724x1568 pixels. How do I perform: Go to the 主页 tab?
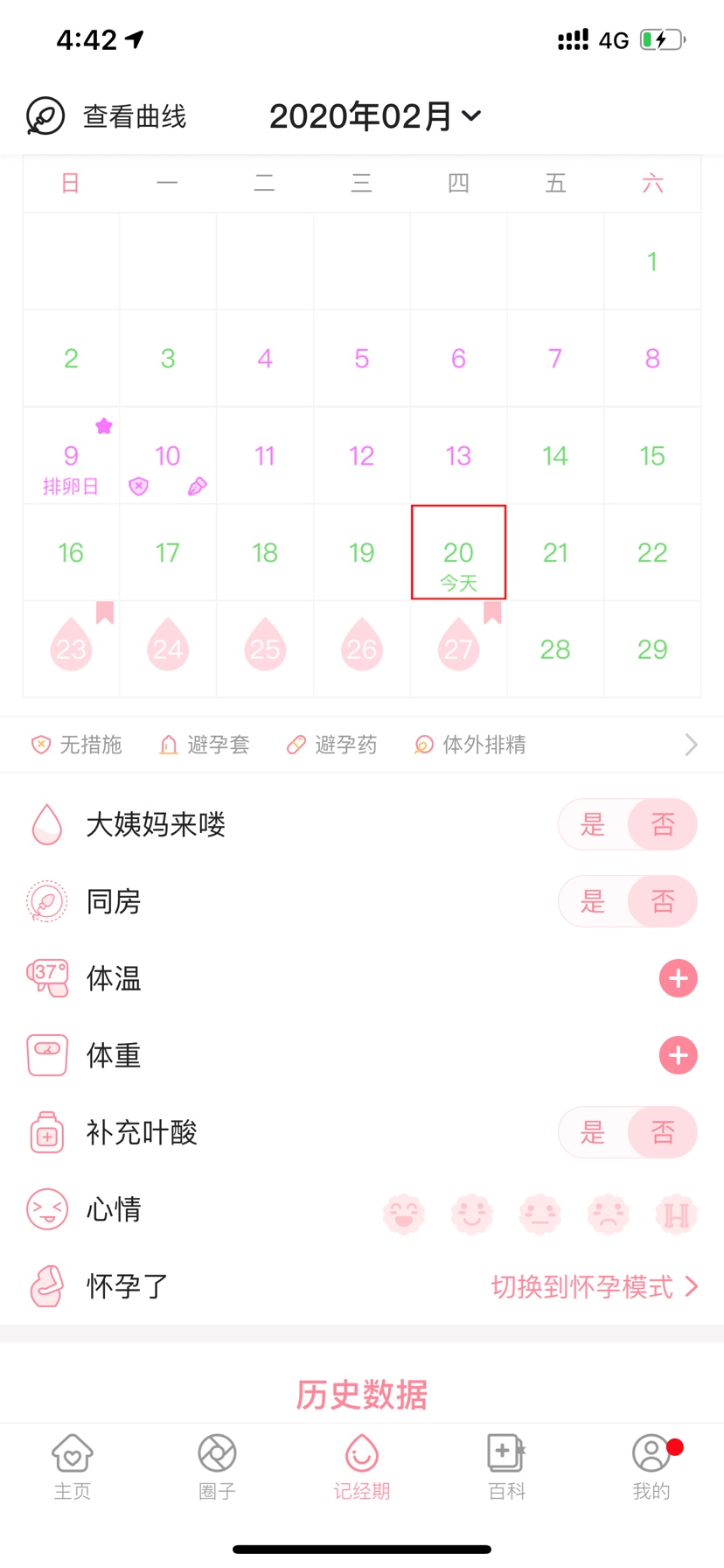pyautogui.click(x=73, y=1467)
